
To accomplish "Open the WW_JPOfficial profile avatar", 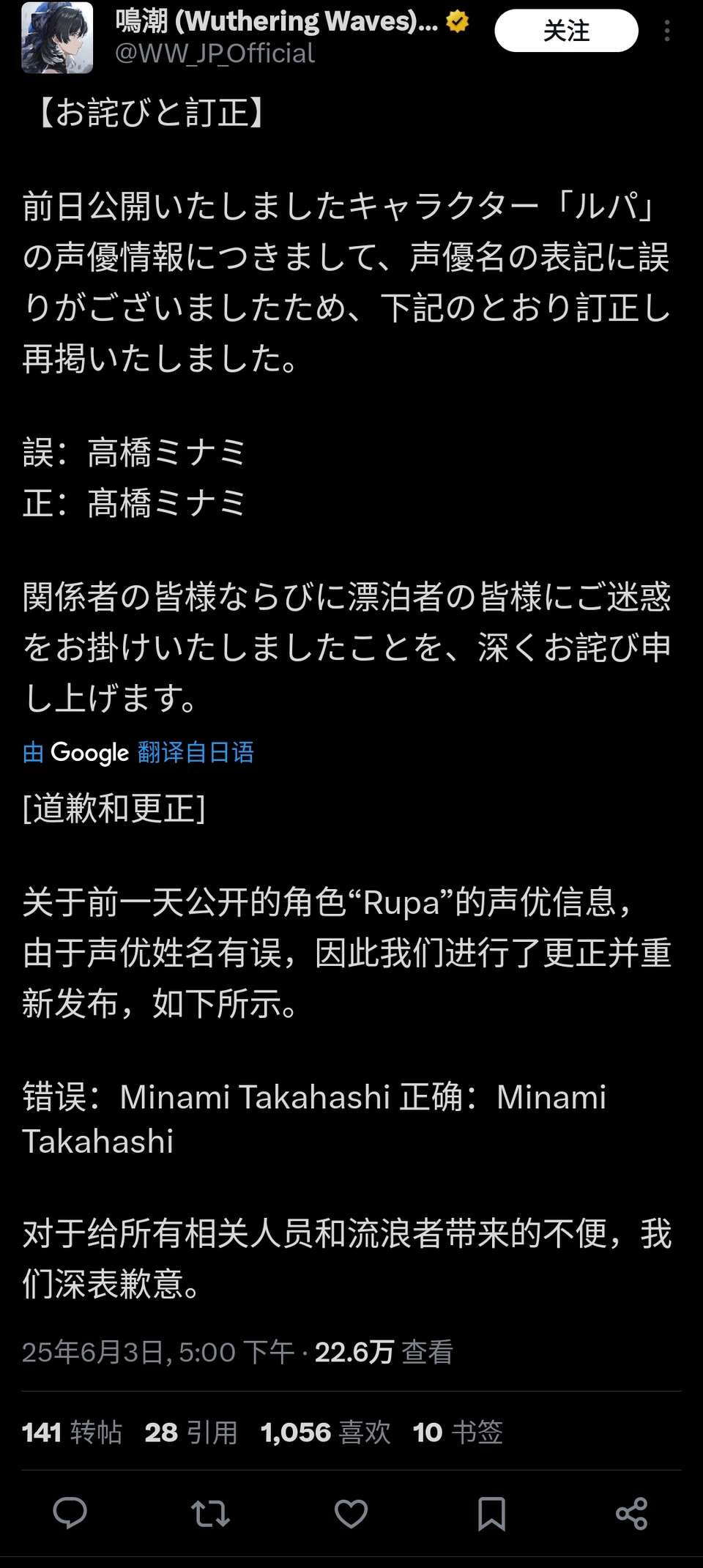I will coord(57,37).
